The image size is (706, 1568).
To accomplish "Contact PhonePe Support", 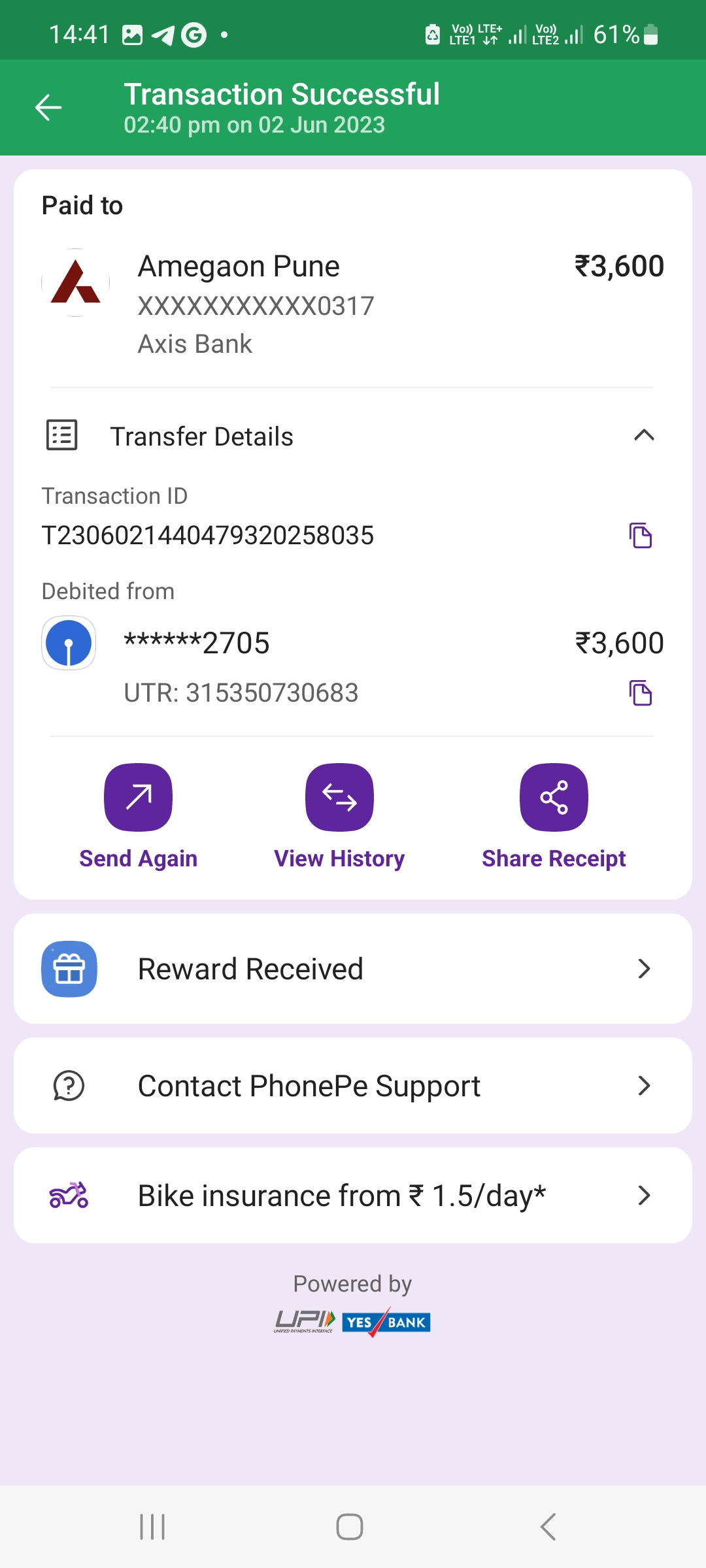I will coord(353,1086).
